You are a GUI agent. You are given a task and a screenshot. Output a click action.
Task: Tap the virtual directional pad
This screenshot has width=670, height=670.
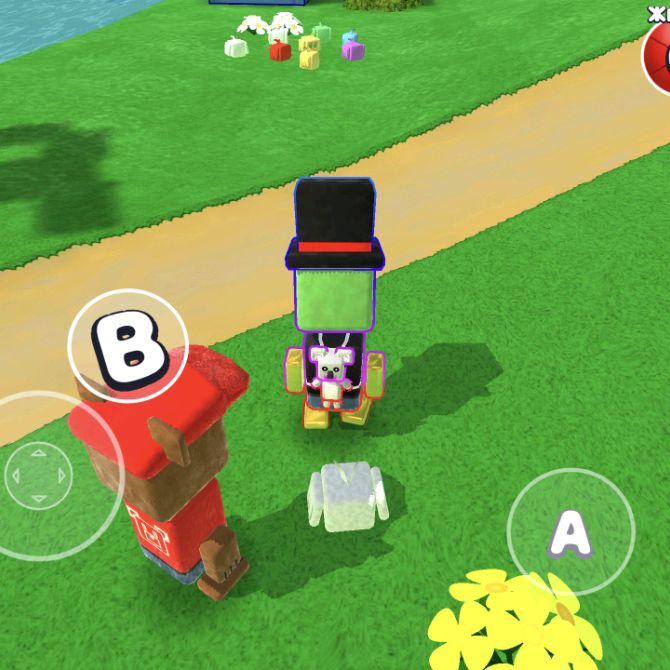pos(38,475)
